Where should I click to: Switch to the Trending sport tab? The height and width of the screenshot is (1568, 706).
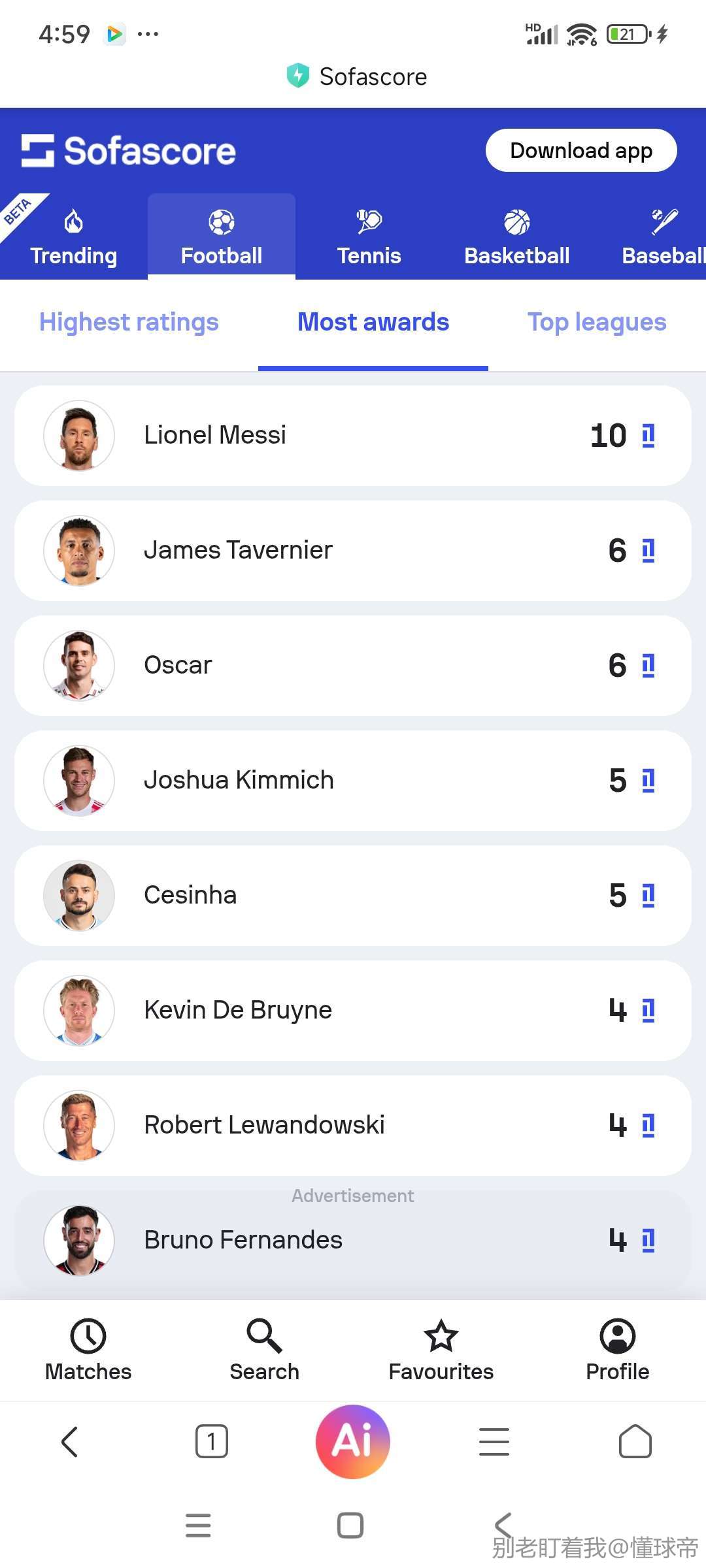pos(73,238)
